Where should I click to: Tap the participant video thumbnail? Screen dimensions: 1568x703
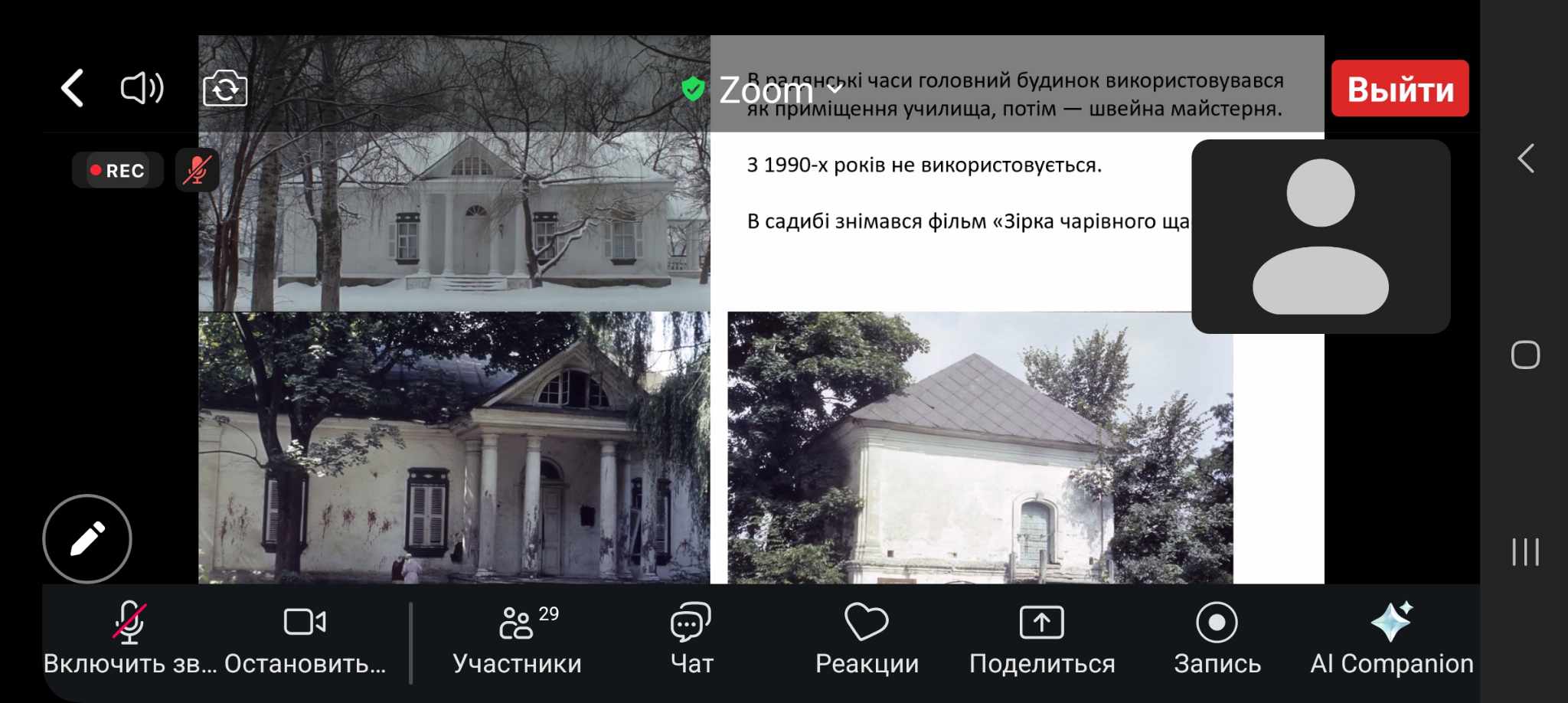click(1321, 236)
